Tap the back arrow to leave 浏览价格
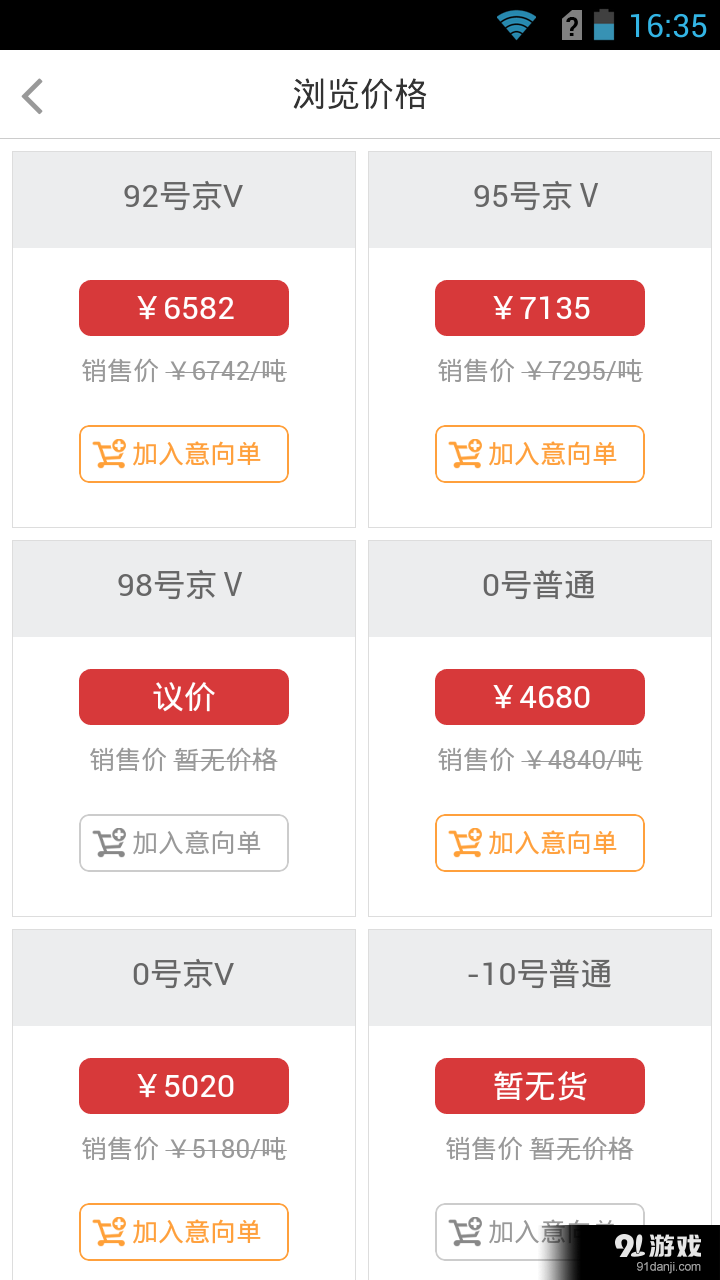720x1280 pixels. [x=31, y=95]
